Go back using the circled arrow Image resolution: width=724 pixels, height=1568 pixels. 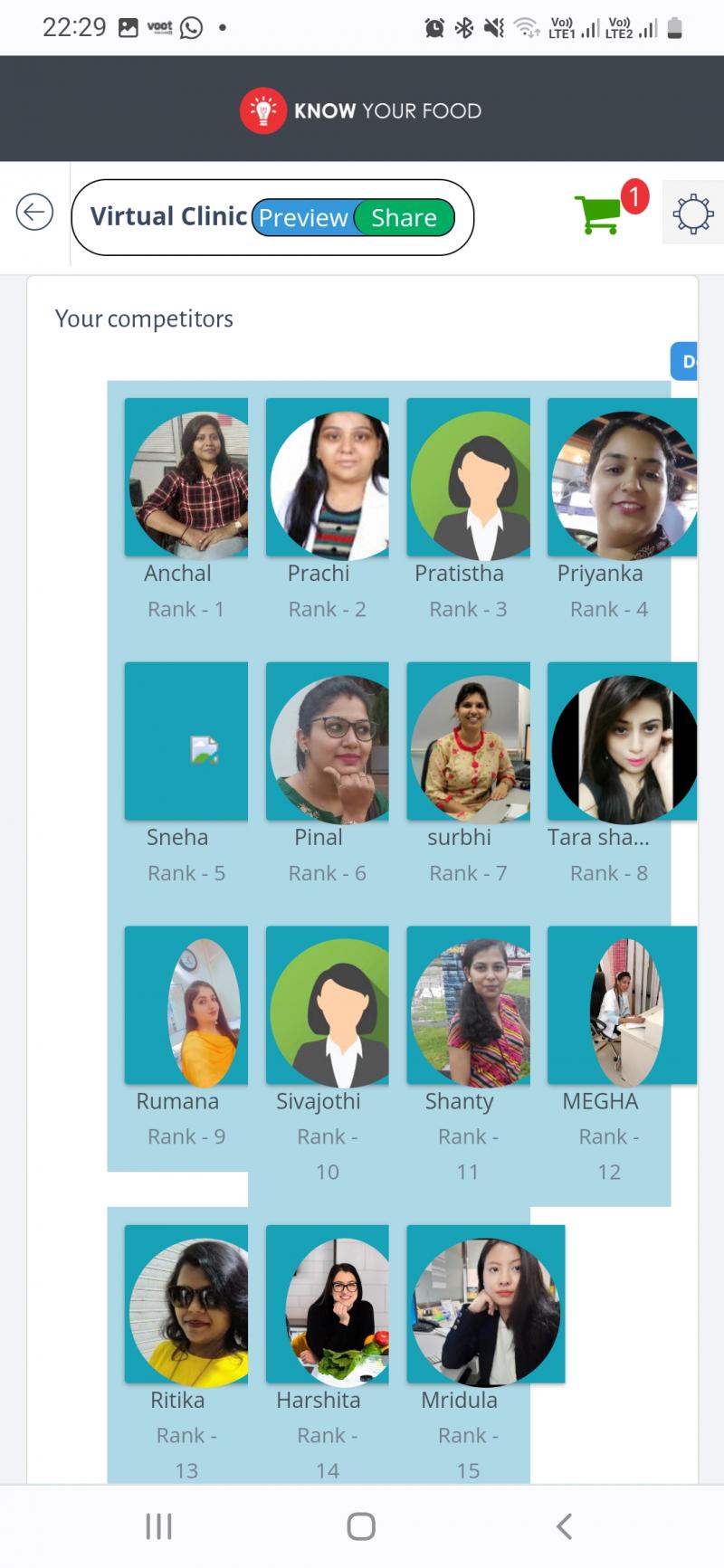click(34, 213)
